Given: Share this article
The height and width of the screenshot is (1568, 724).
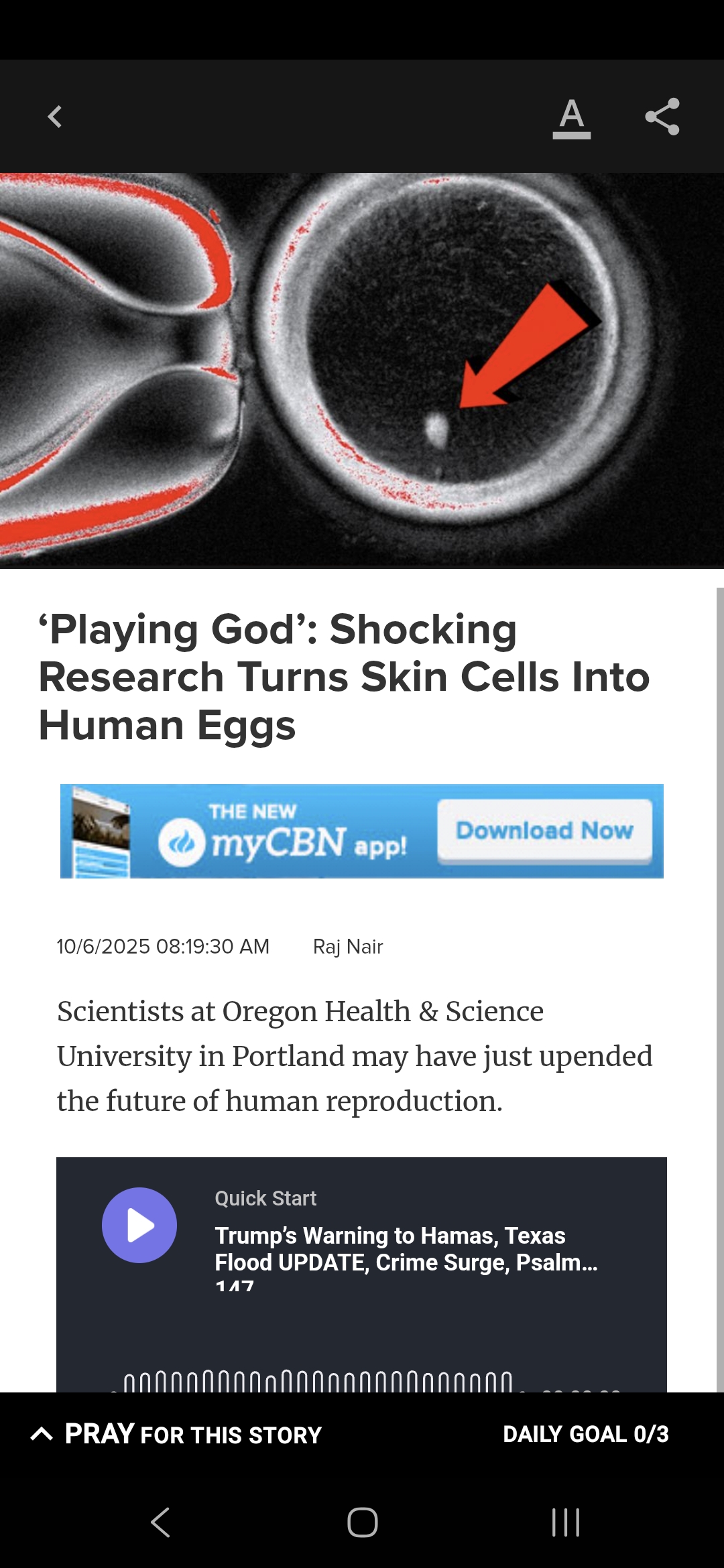Looking at the screenshot, I should [x=662, y=117].
